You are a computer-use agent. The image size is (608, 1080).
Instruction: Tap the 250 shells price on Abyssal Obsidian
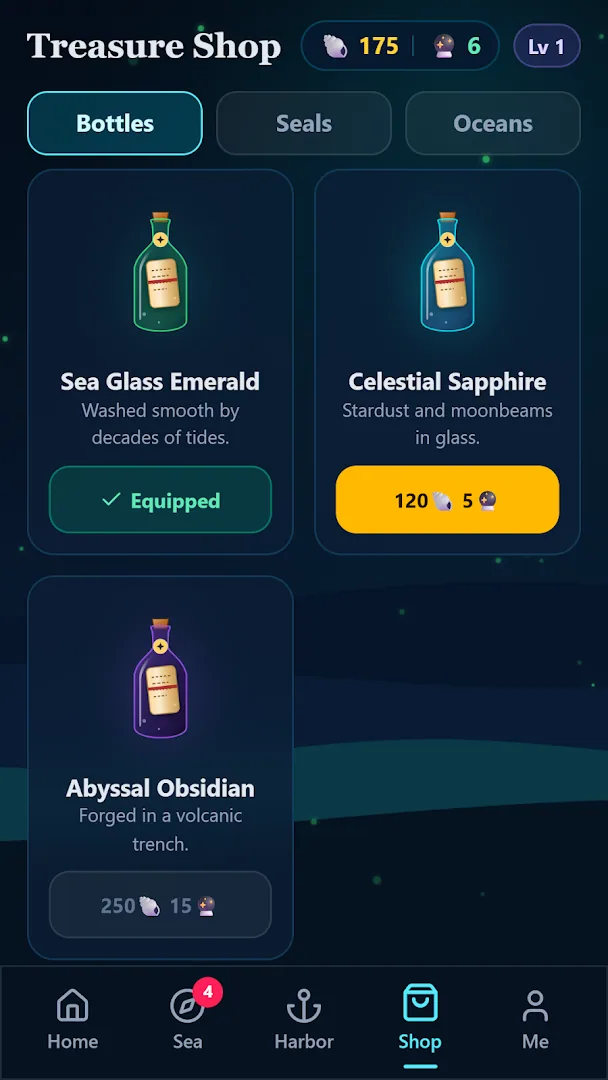[160, 904]
